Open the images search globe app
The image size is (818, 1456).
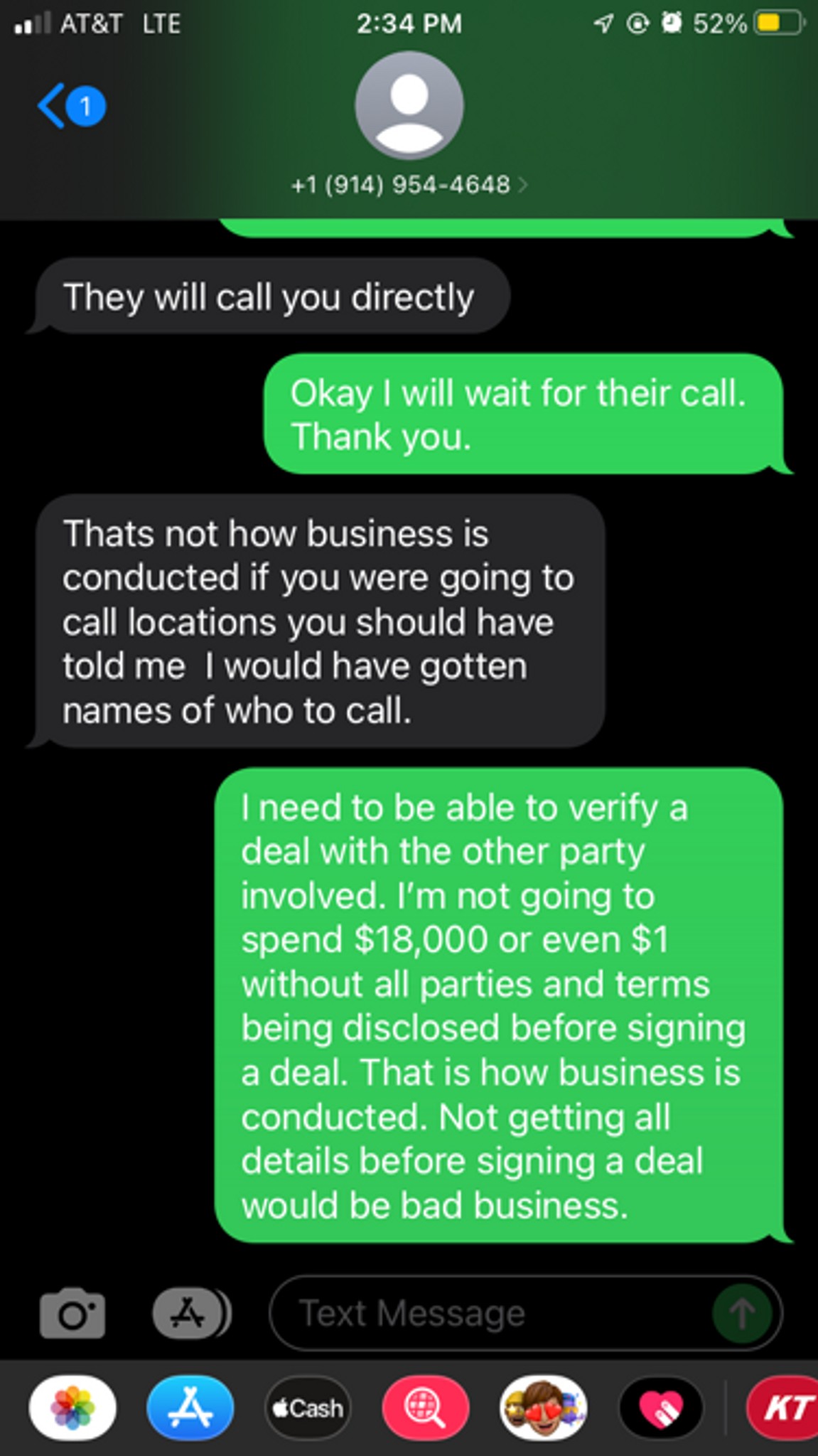(425, 1408)
